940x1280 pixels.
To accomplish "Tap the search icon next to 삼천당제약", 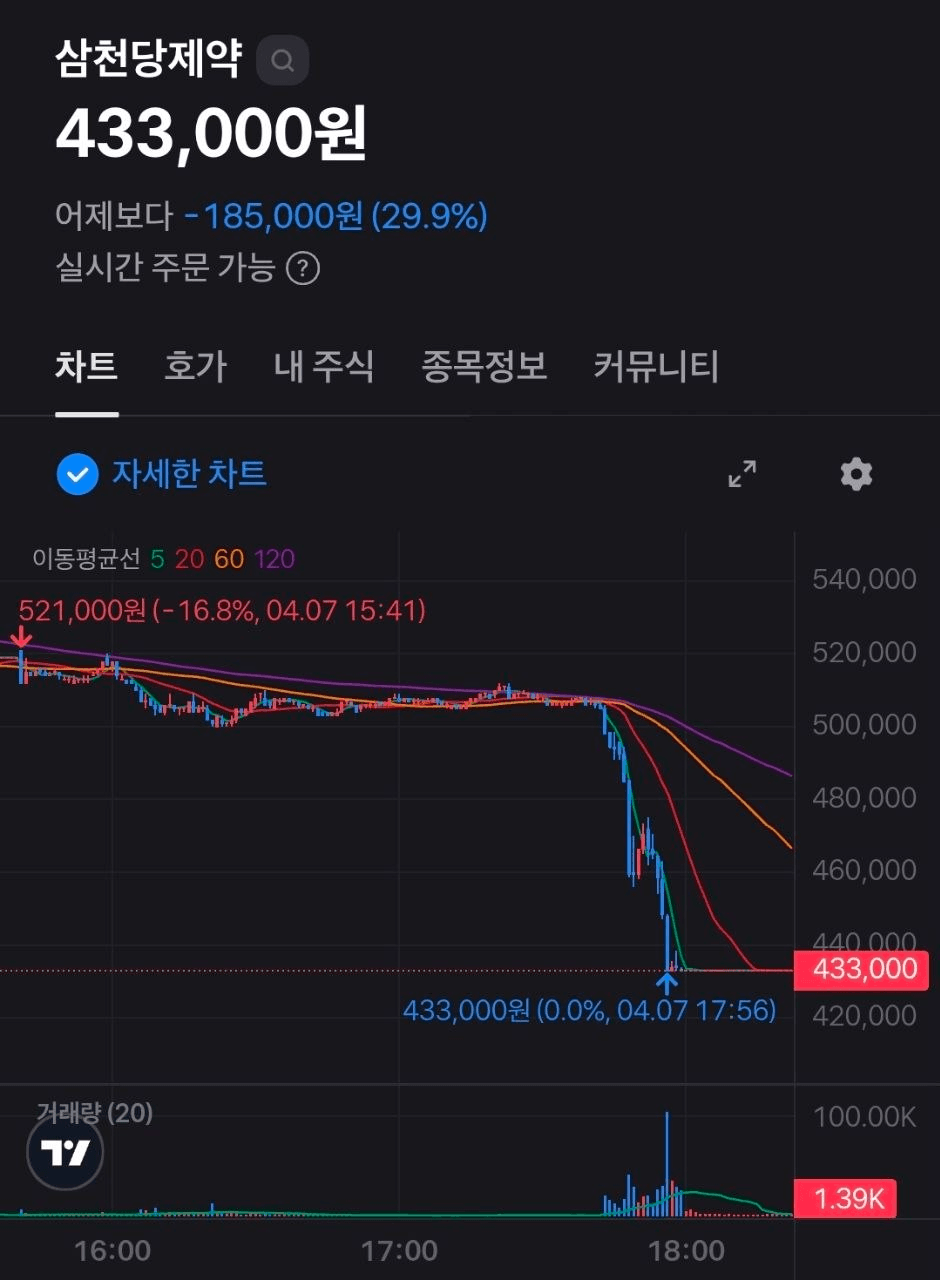I will (282, 61).
